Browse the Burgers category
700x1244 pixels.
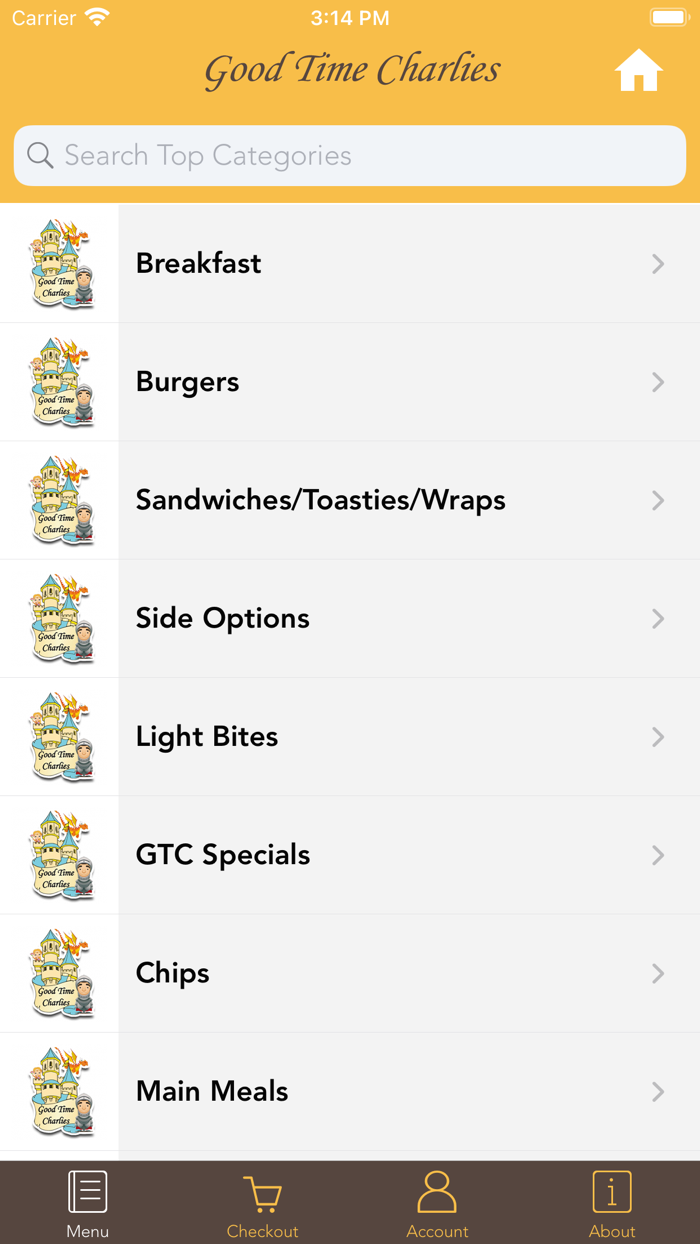pos(350,382)
